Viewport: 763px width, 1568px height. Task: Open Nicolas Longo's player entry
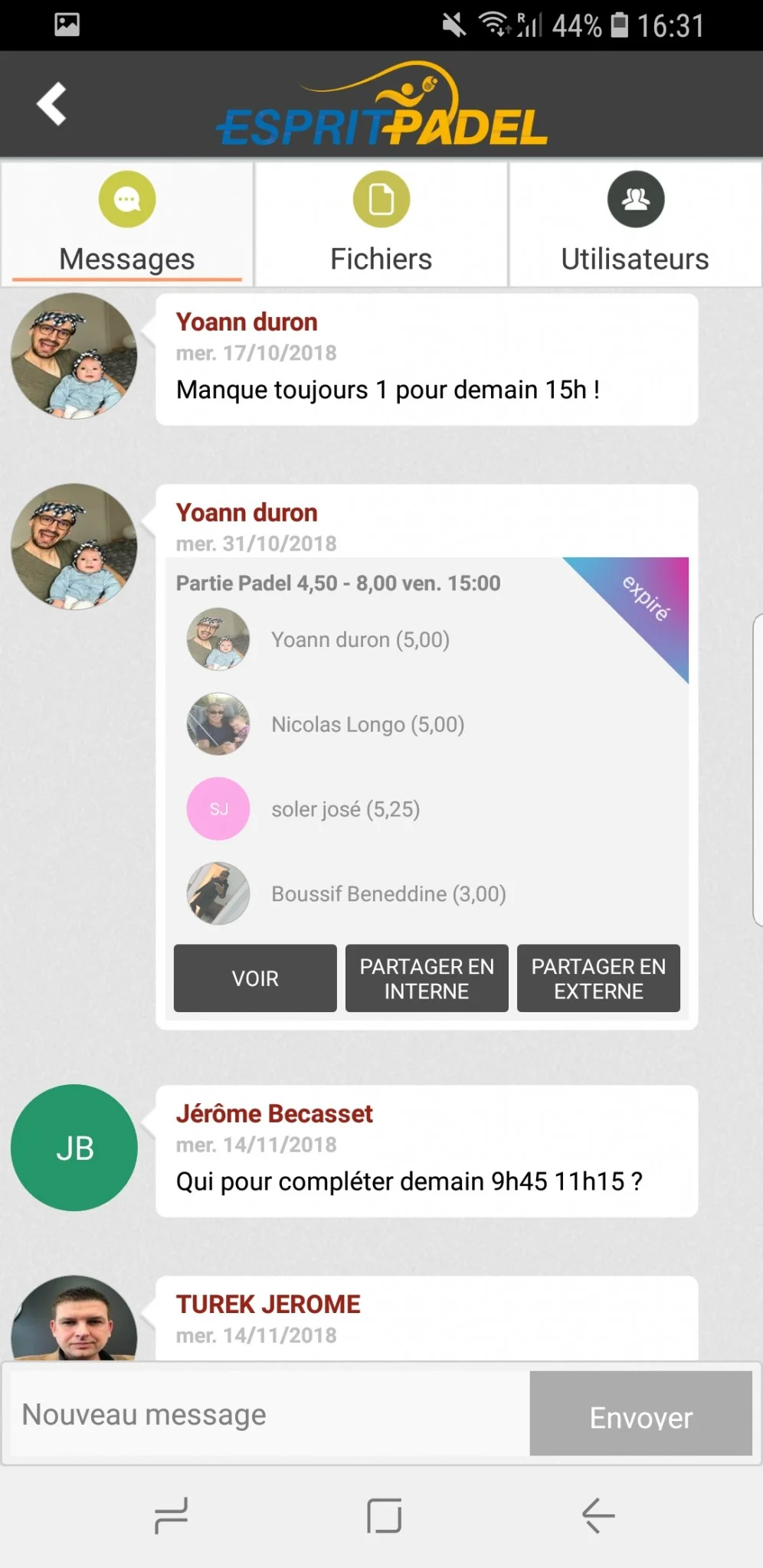coord(368,724)
